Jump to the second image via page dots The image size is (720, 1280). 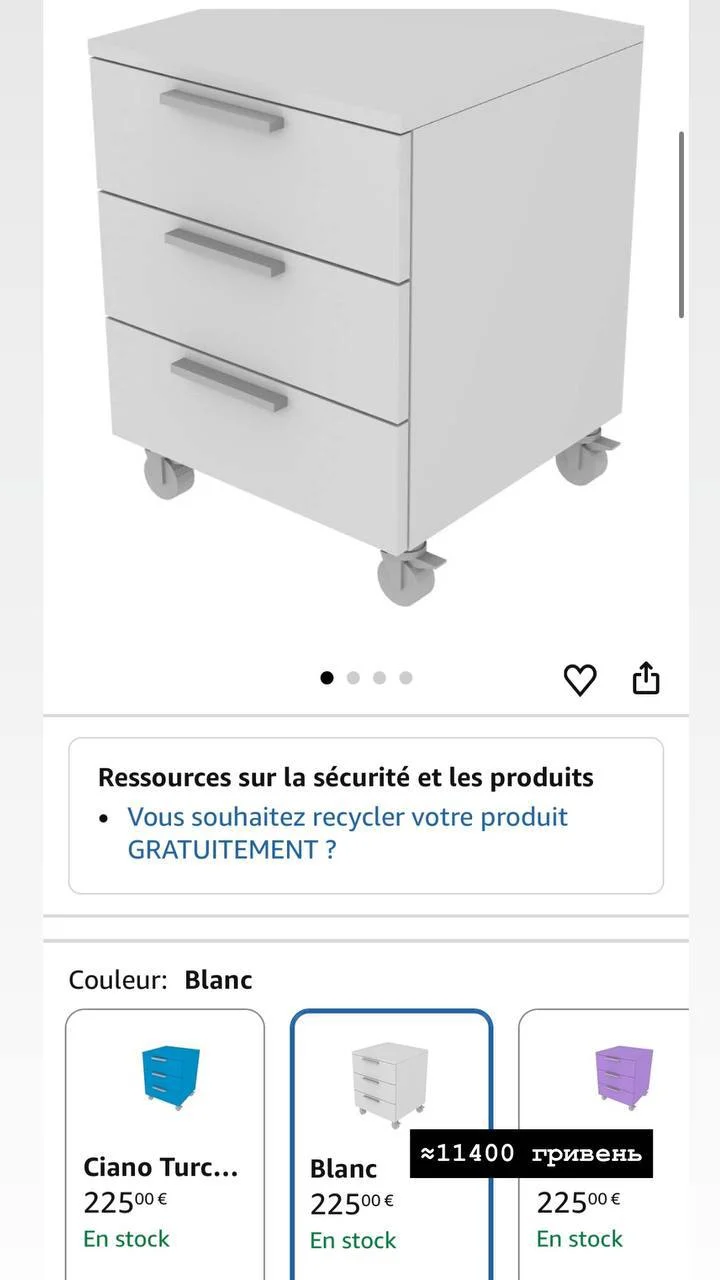[x=353, y=678]
